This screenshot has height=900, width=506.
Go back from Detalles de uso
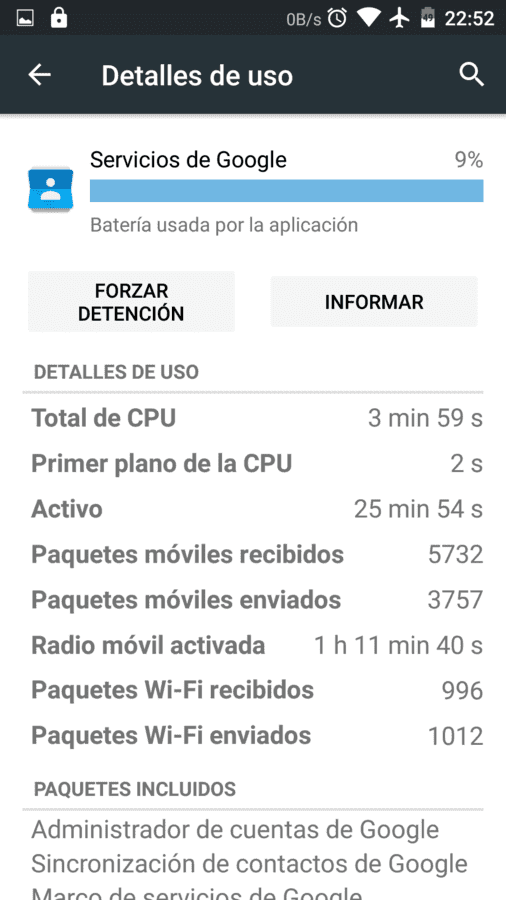click(x=40, y=75)
